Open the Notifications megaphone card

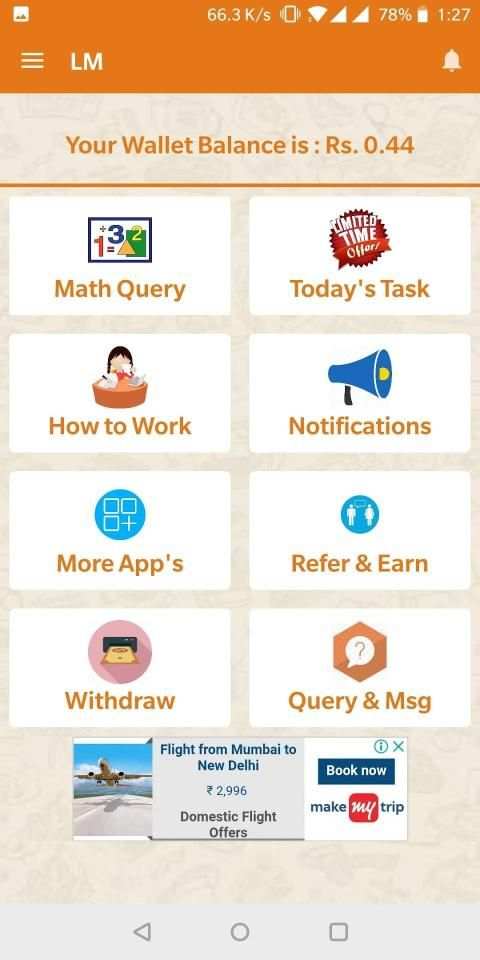360,393
